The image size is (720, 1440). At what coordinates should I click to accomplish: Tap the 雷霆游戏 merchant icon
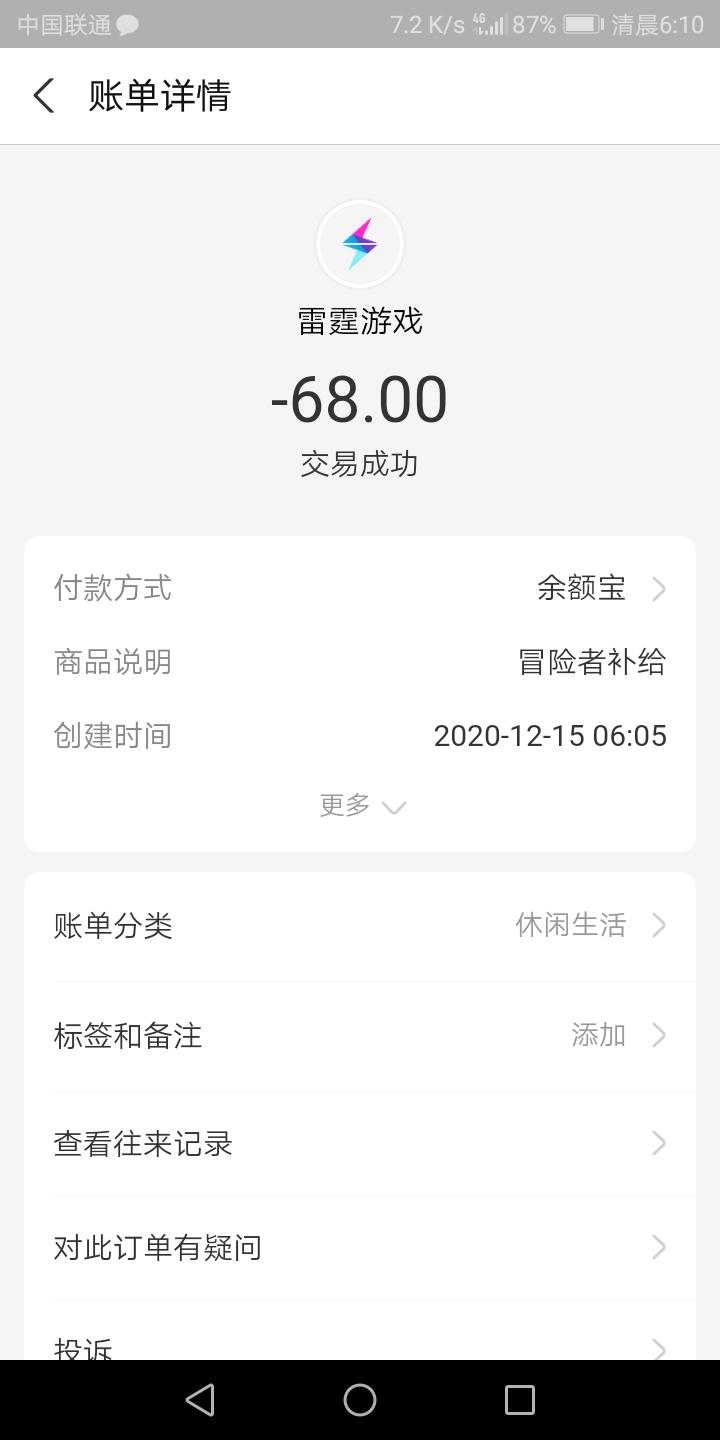pyautogui.click(x=360, y=244)
